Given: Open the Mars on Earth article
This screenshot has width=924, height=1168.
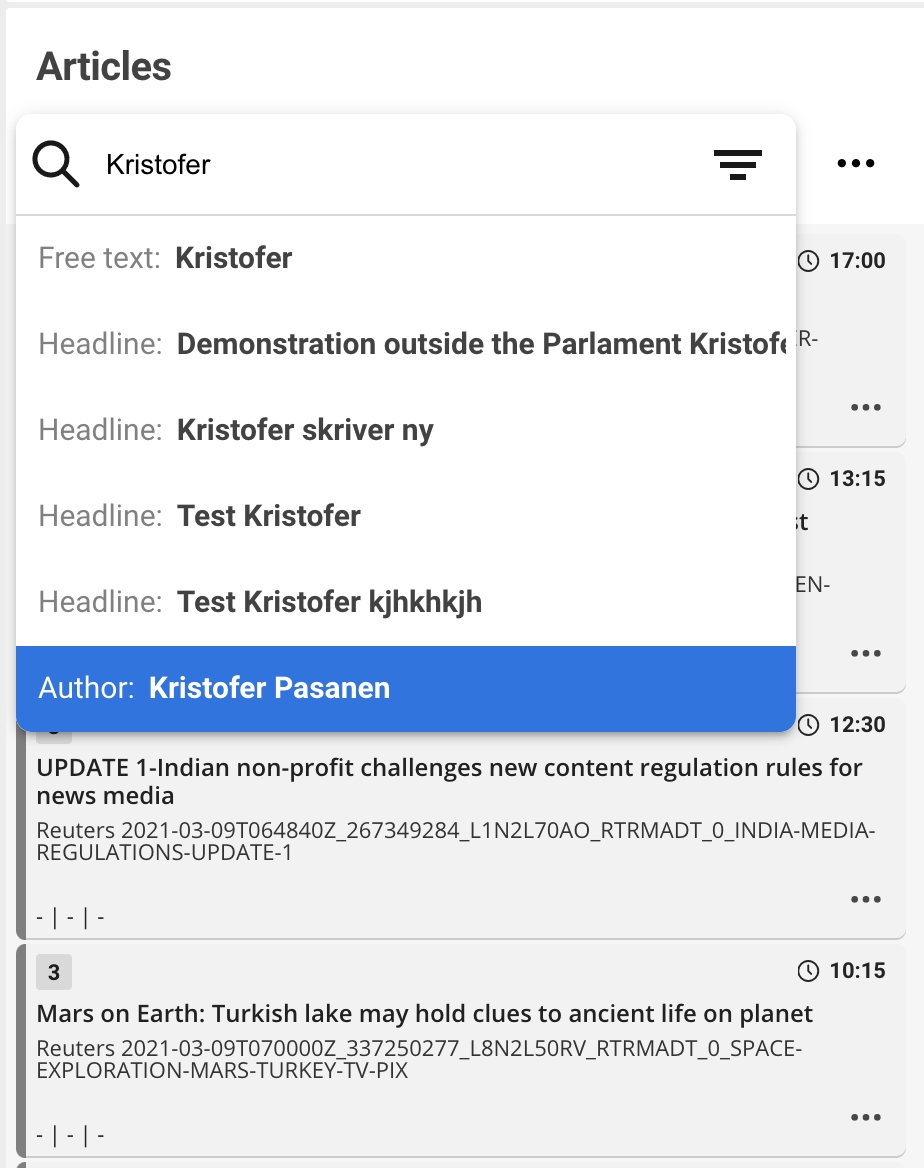Looking at the screenshot, I should point(424,1014).
